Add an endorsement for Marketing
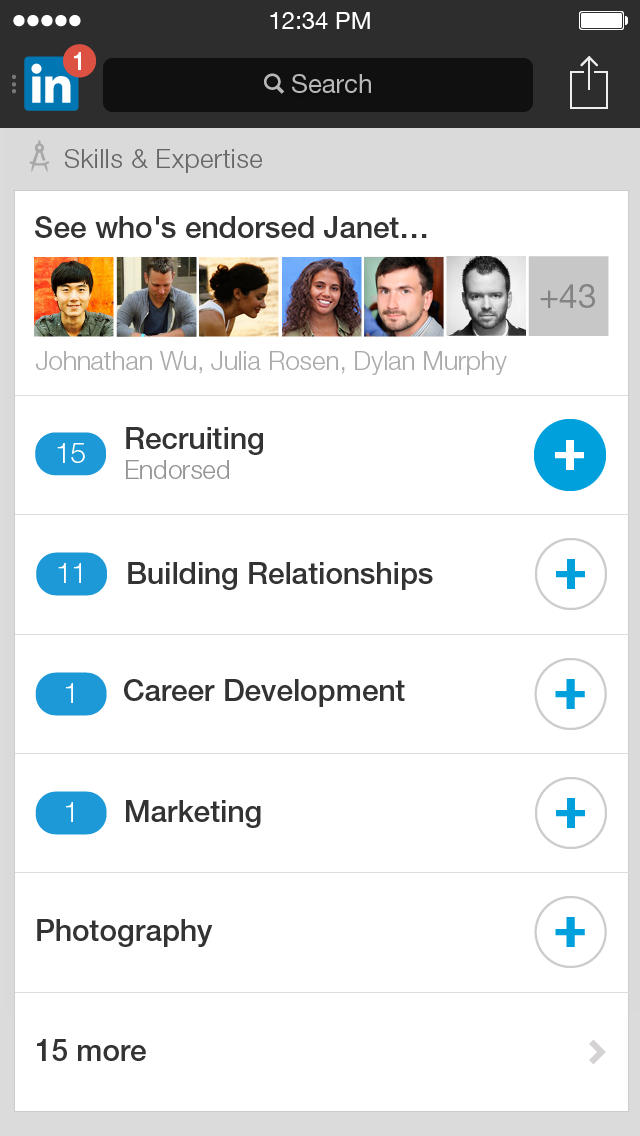This screenshot has height=1136, width=640. 570,813
